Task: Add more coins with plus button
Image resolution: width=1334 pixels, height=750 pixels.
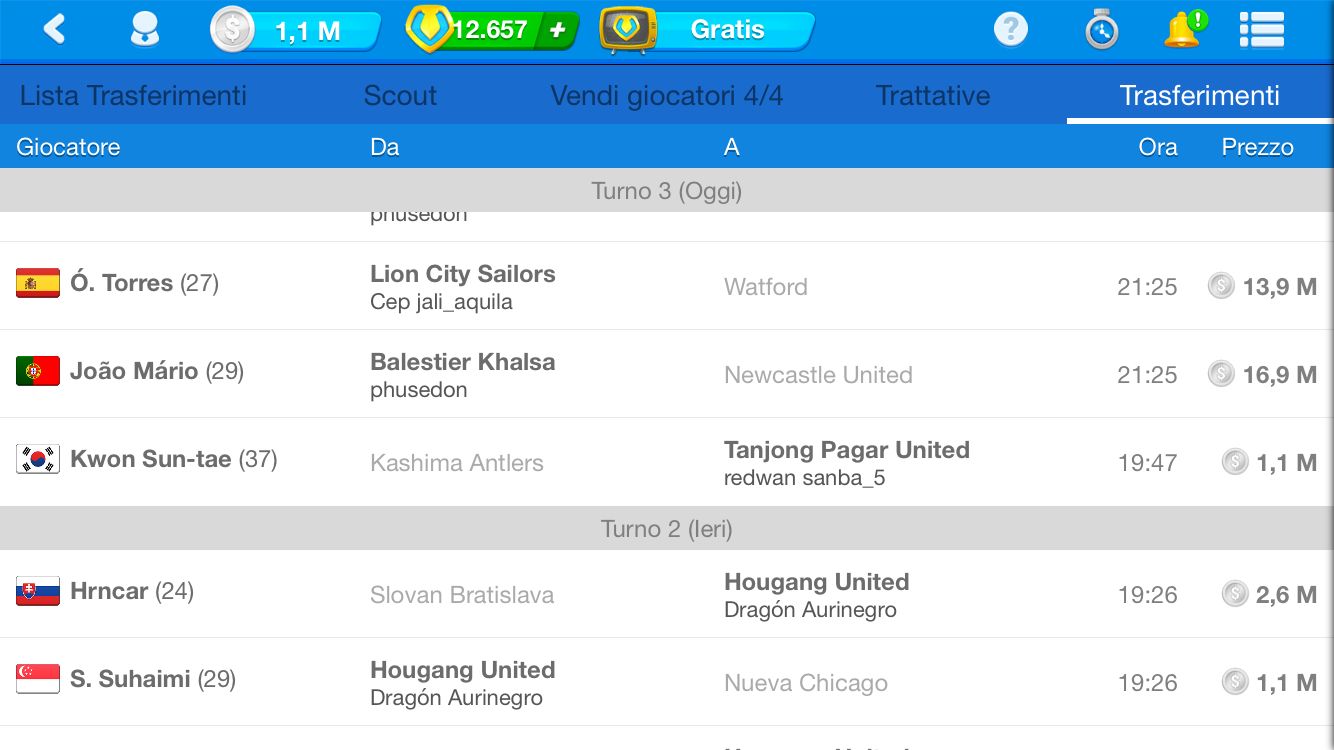Action: pos(558,31)
